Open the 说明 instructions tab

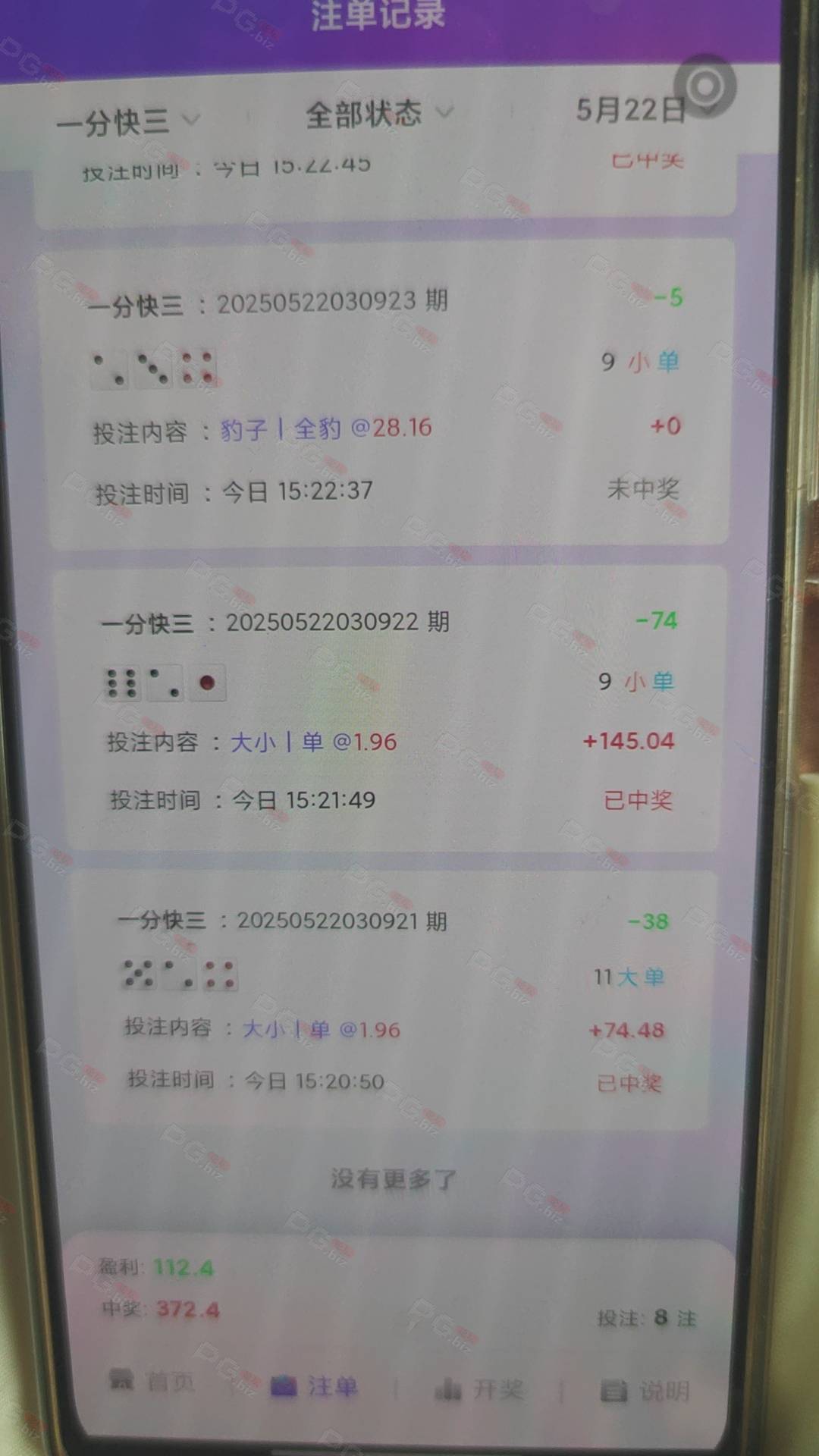click(x=645, y=1391)
